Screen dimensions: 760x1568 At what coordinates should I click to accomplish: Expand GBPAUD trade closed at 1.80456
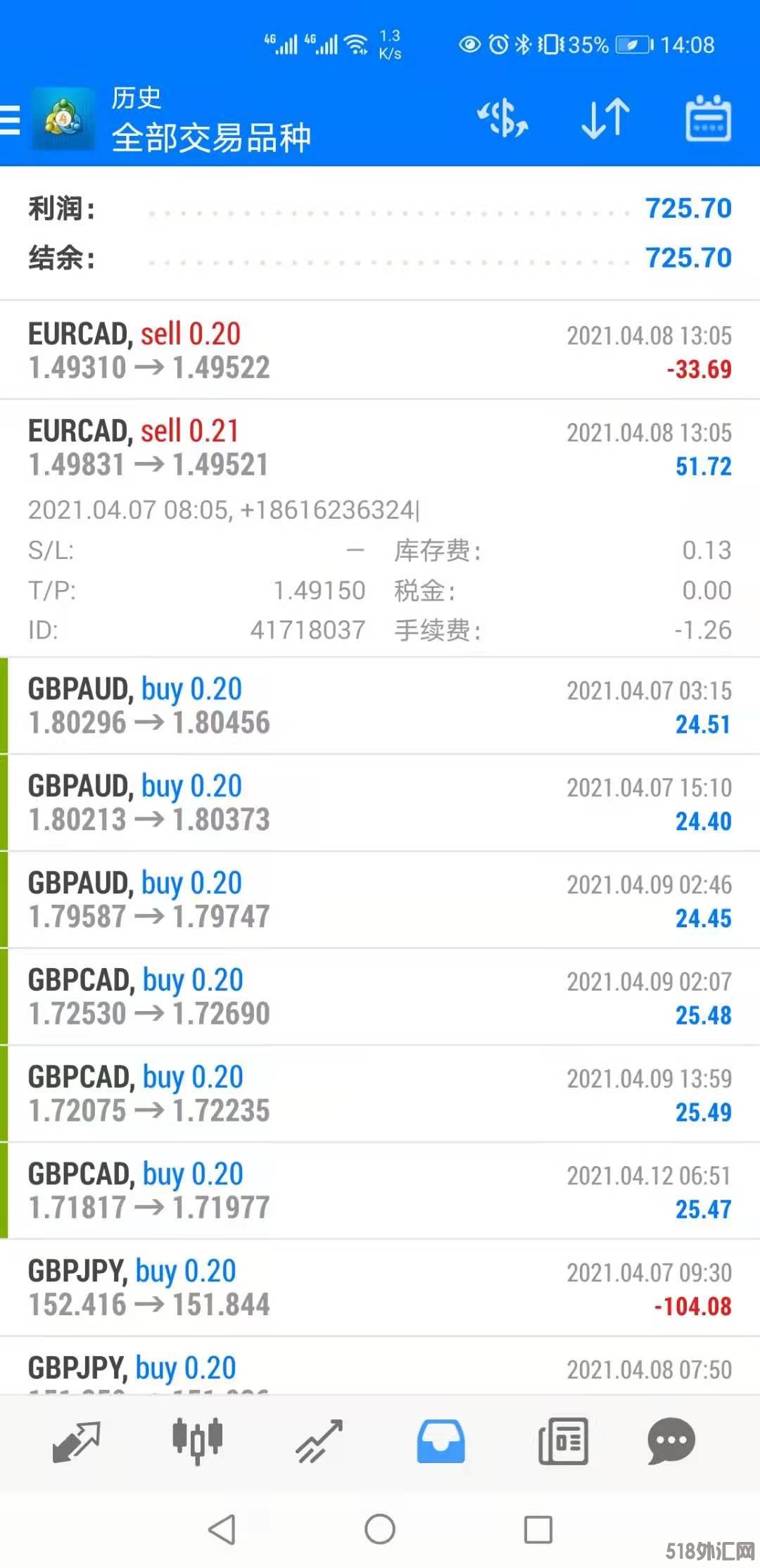380,705
